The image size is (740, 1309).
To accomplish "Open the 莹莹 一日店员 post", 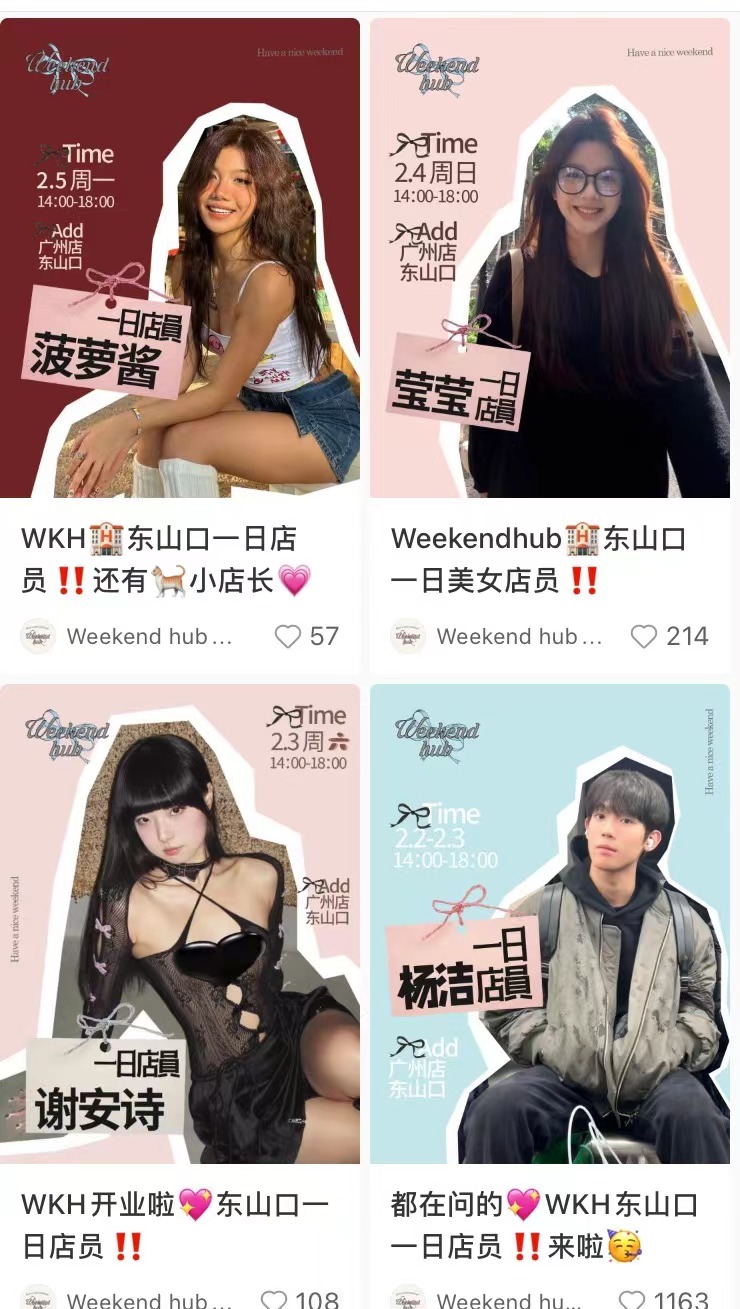I will (x=550, y=258).
